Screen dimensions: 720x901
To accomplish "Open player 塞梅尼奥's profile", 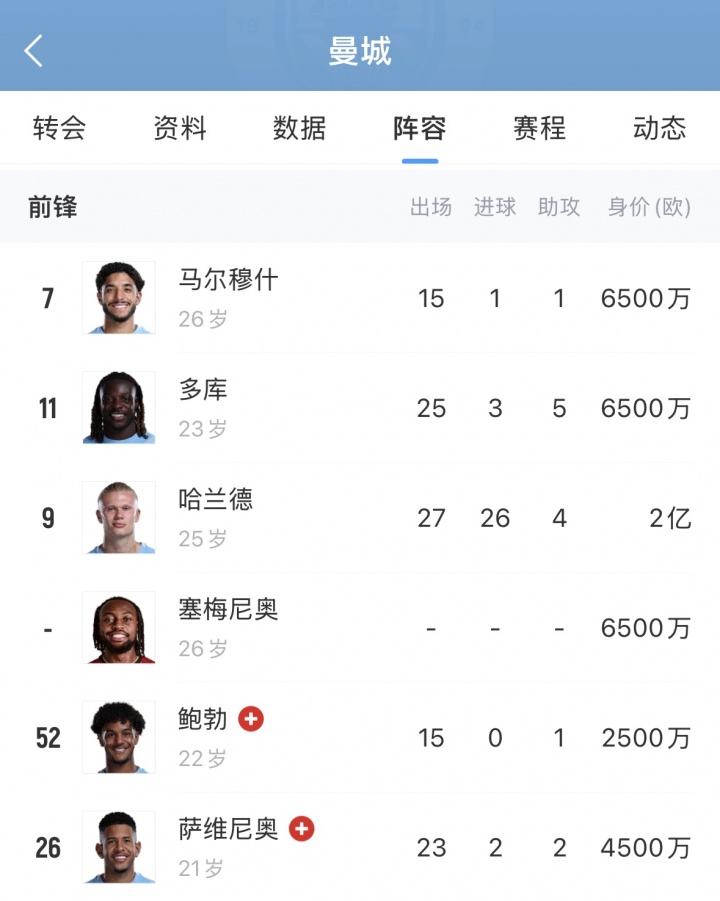I will click(228, 627).
